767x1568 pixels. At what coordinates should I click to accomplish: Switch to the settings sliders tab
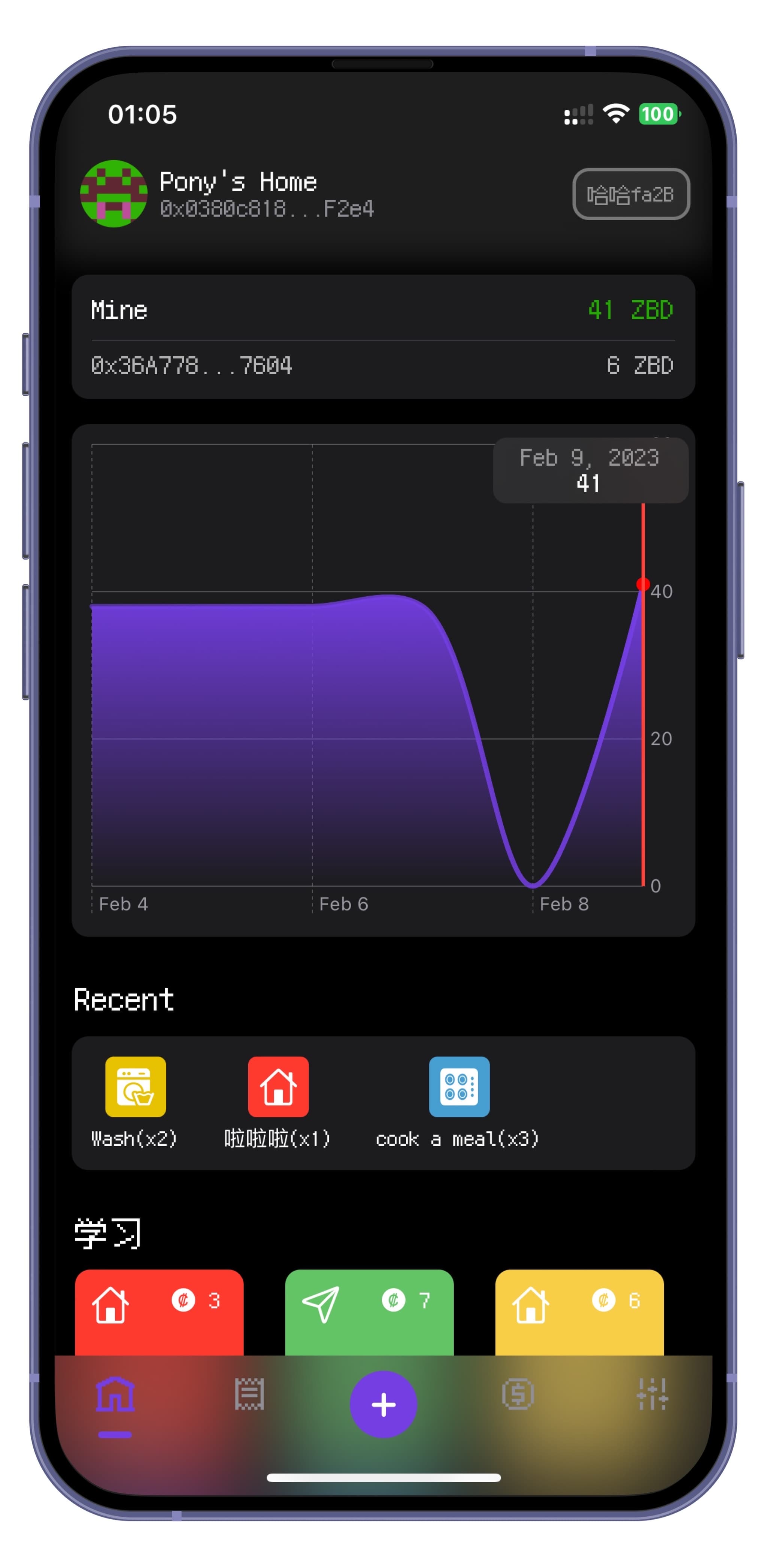(652, 1394)
